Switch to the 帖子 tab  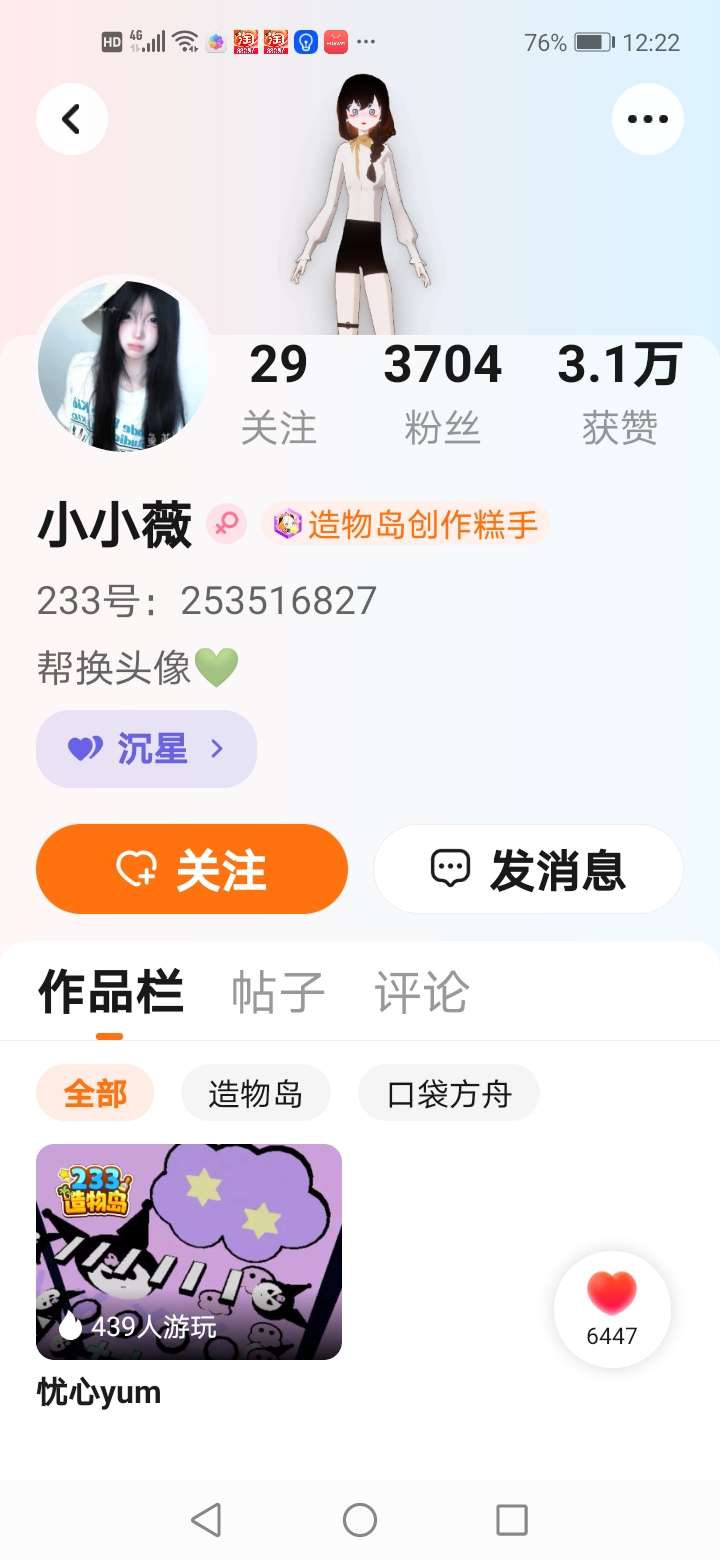[x=278, y=993]
